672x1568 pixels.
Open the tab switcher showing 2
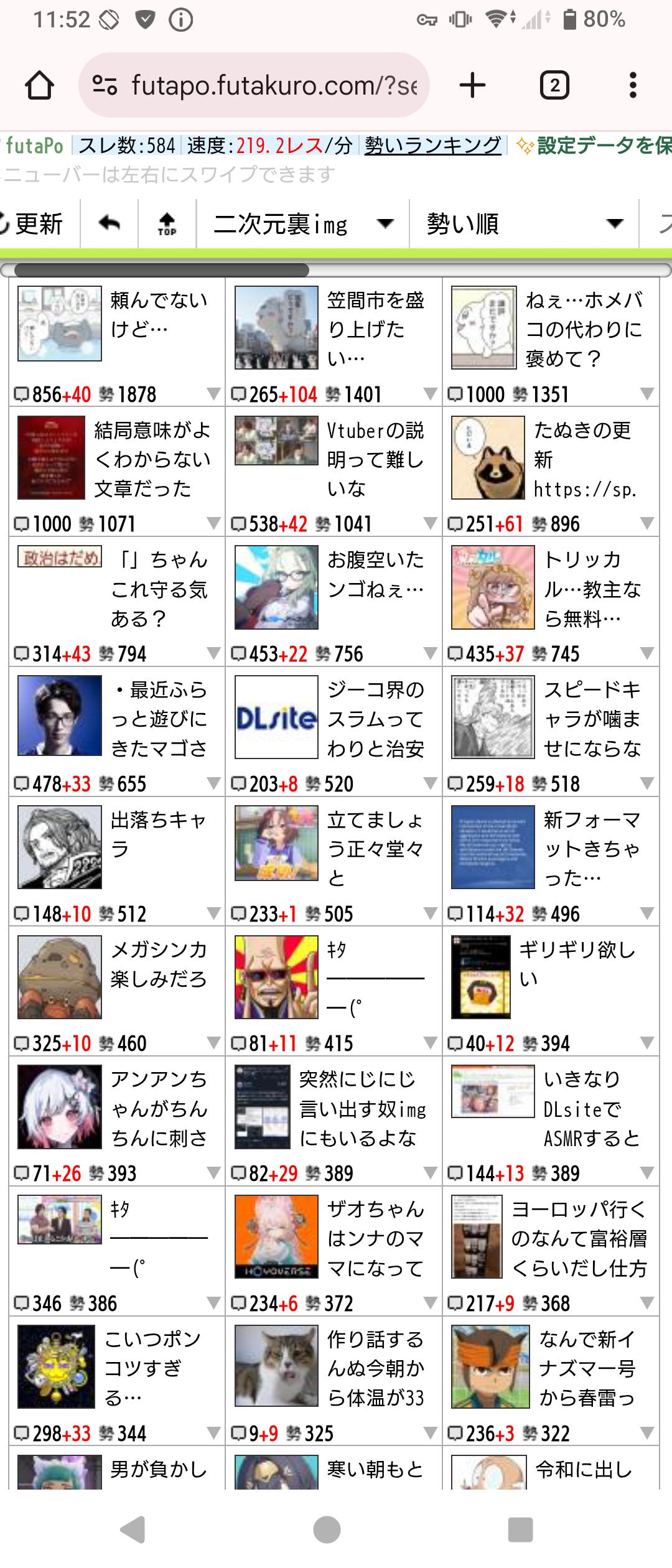click(554, 85)
